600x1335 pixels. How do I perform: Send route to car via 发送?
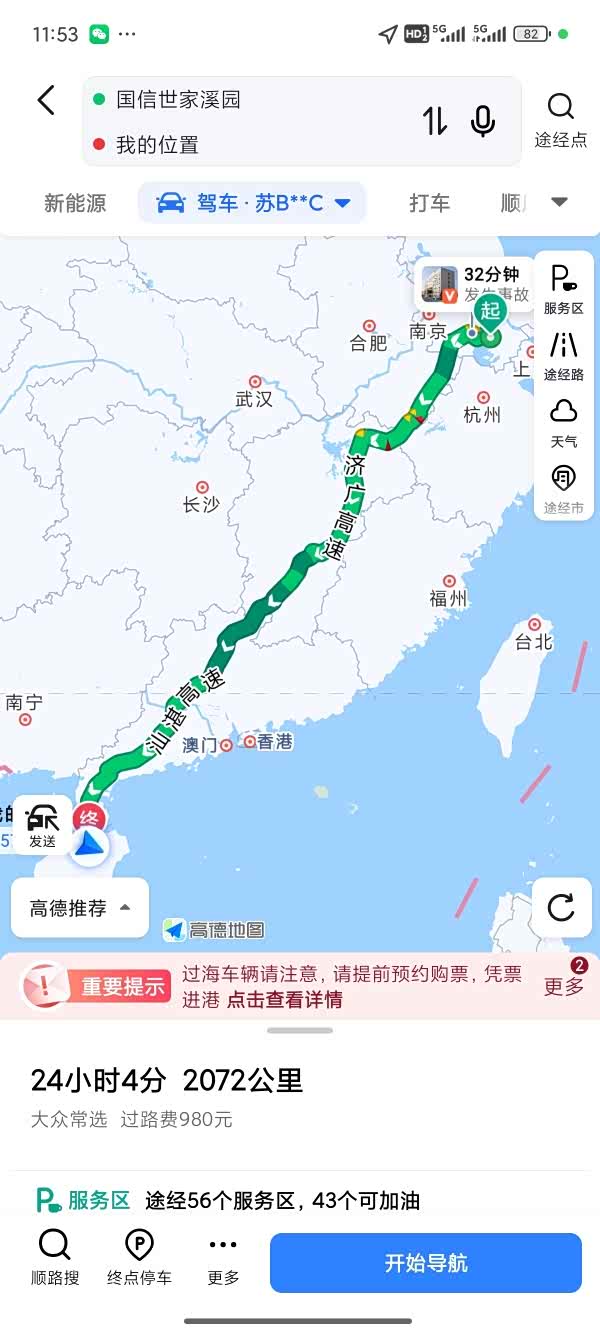[42, 825]
